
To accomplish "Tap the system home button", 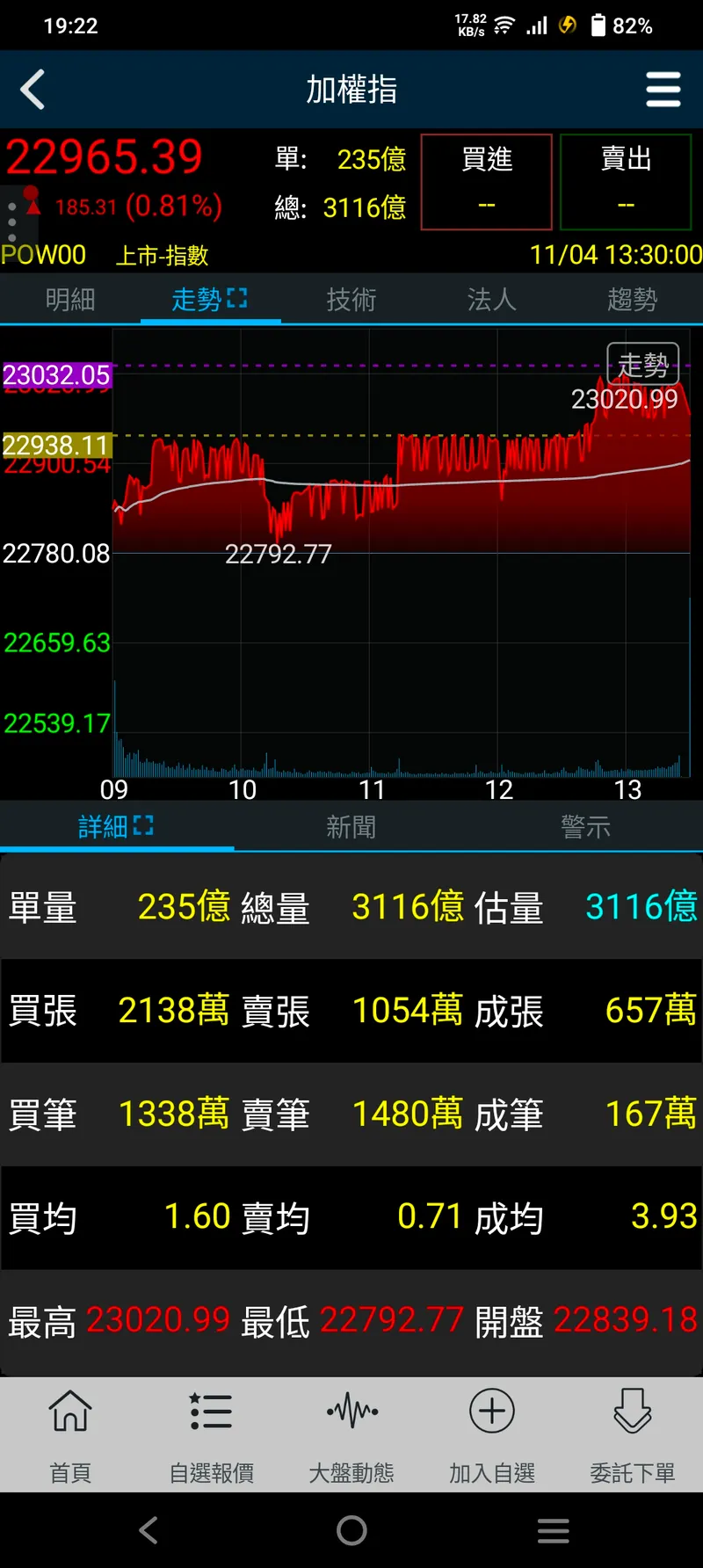I will [351, 1530].
